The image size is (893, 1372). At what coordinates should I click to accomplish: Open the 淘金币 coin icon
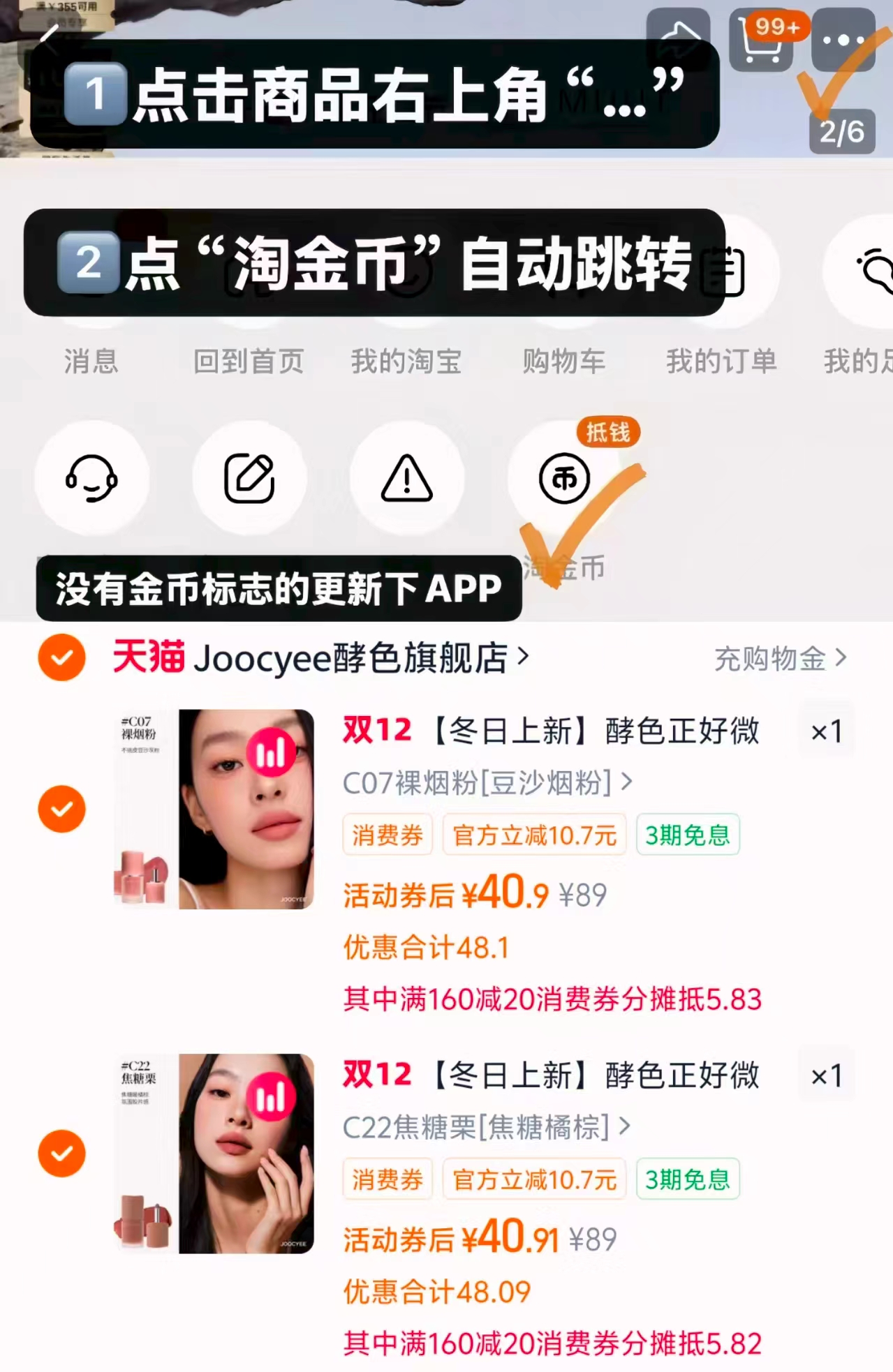pos(566,478)
